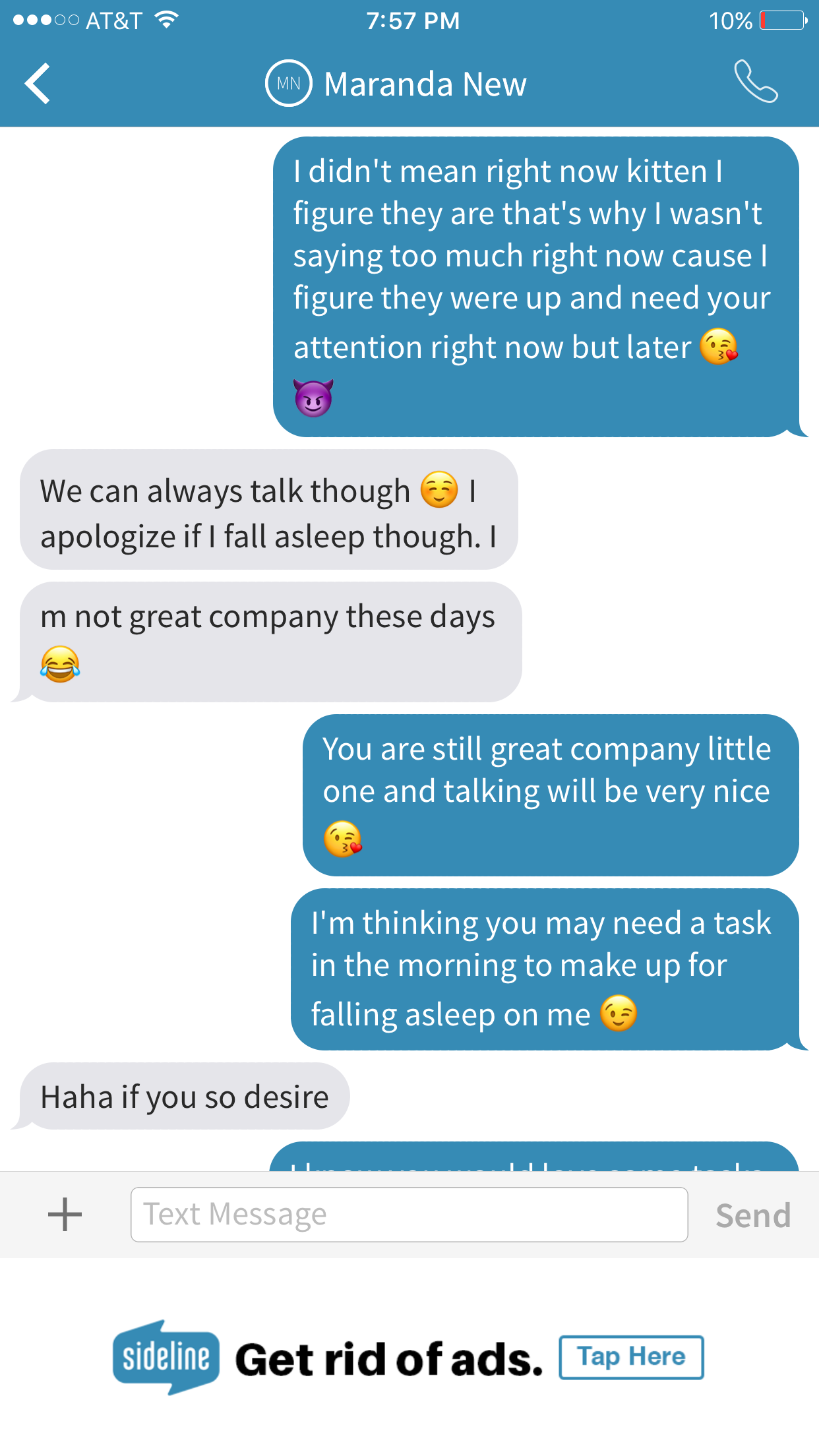The image size is (819, 1456).
Task: Call Maranda New via phone icon
Action: pos(756,82)
